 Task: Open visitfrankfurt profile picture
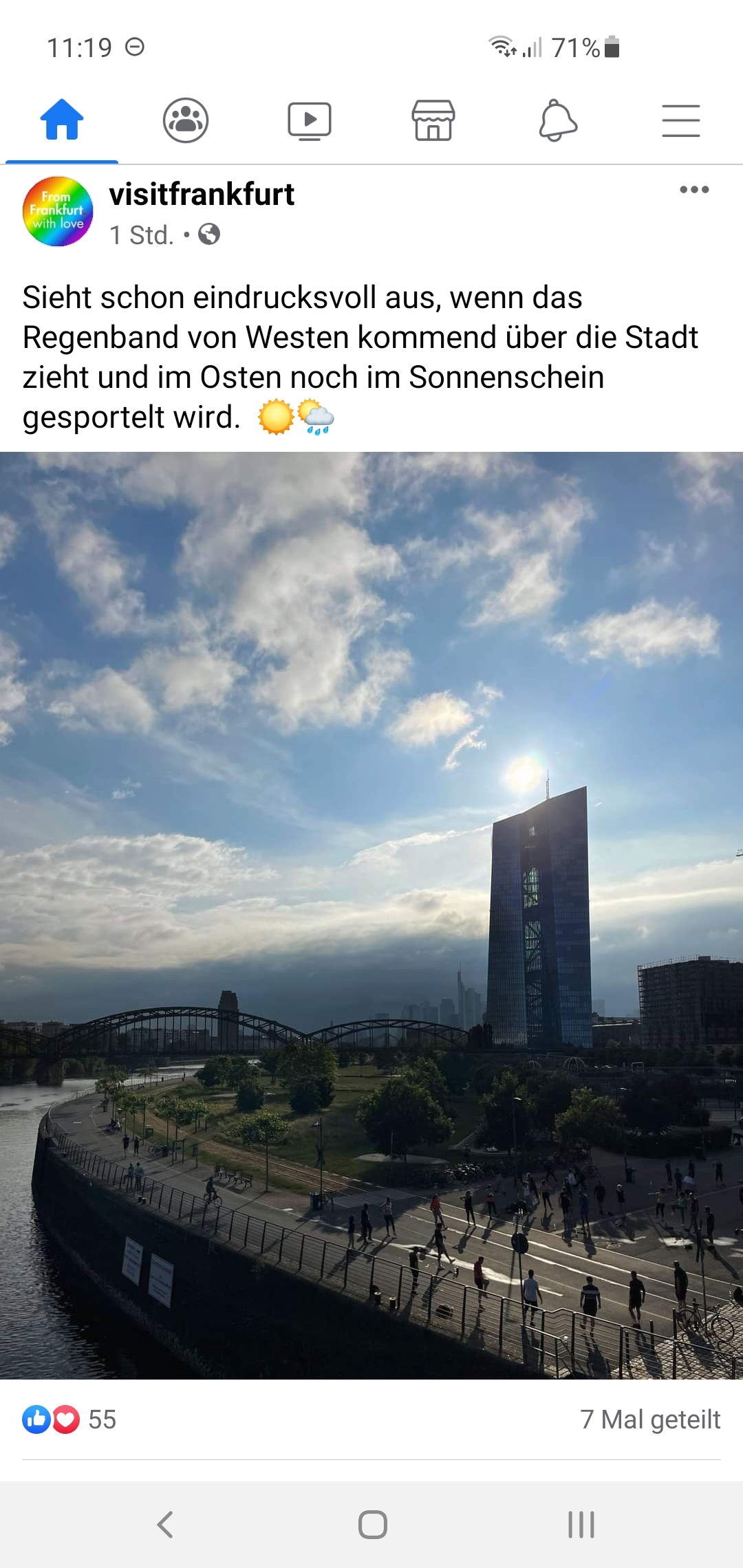[58, 211]
